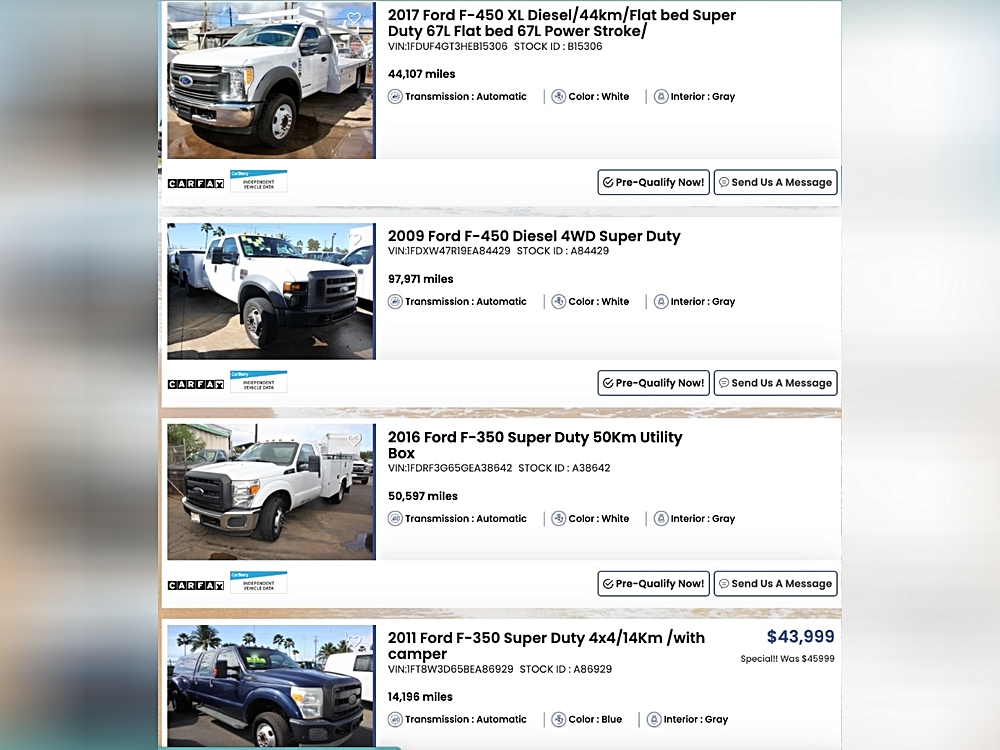
Task: Open the 2016 Ford F-350 Utility Box photo
Action: (x=270, y=492)
